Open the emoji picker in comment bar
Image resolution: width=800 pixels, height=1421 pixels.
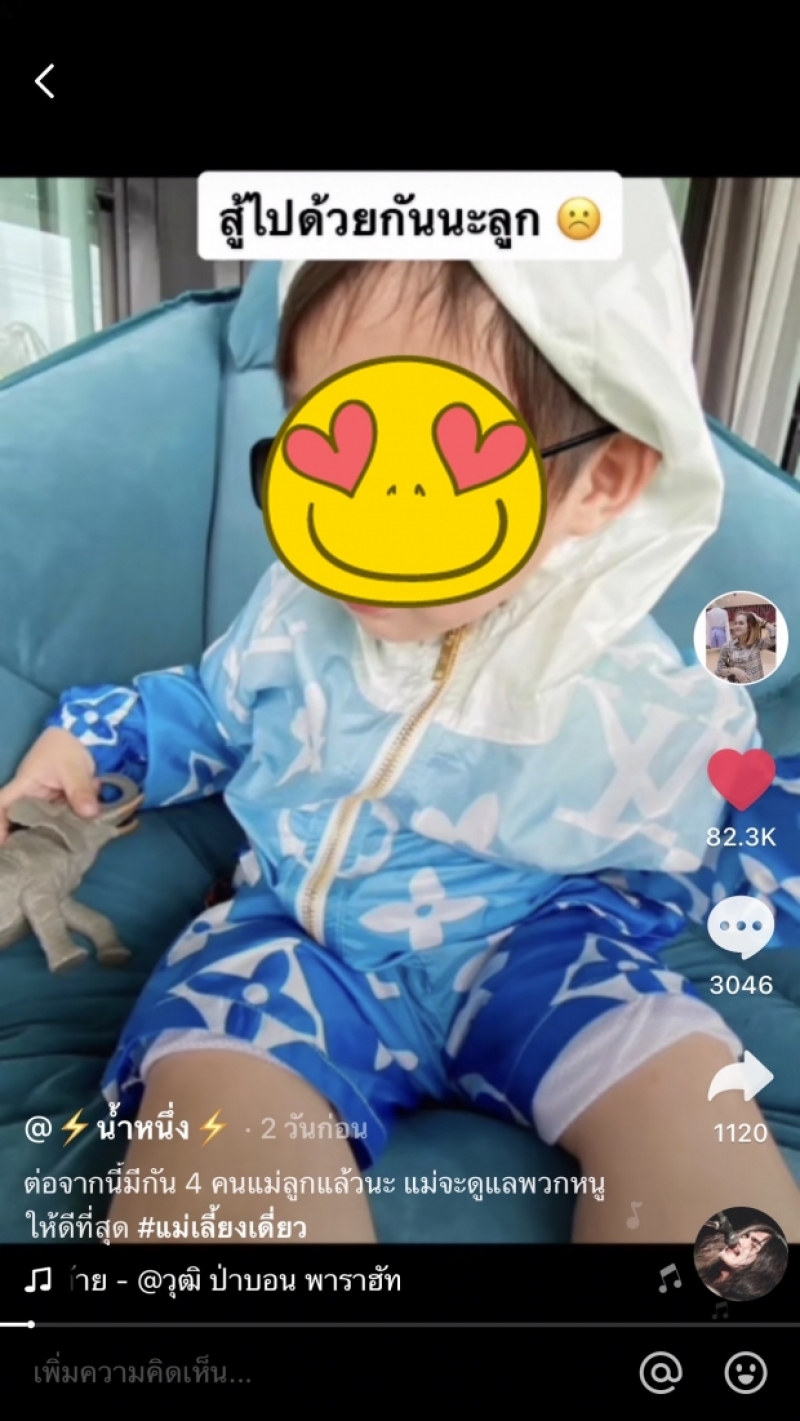point(745,1373)
